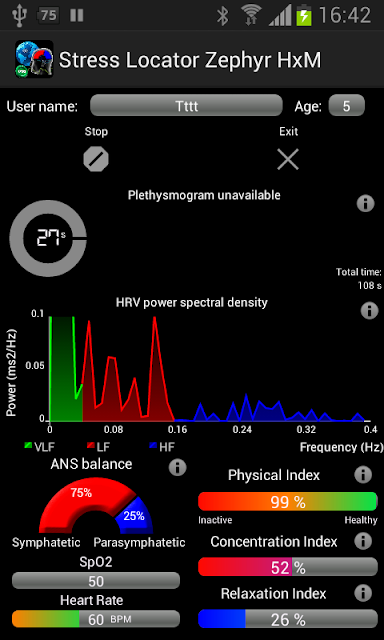View ANS balance info

click(178, 467)
